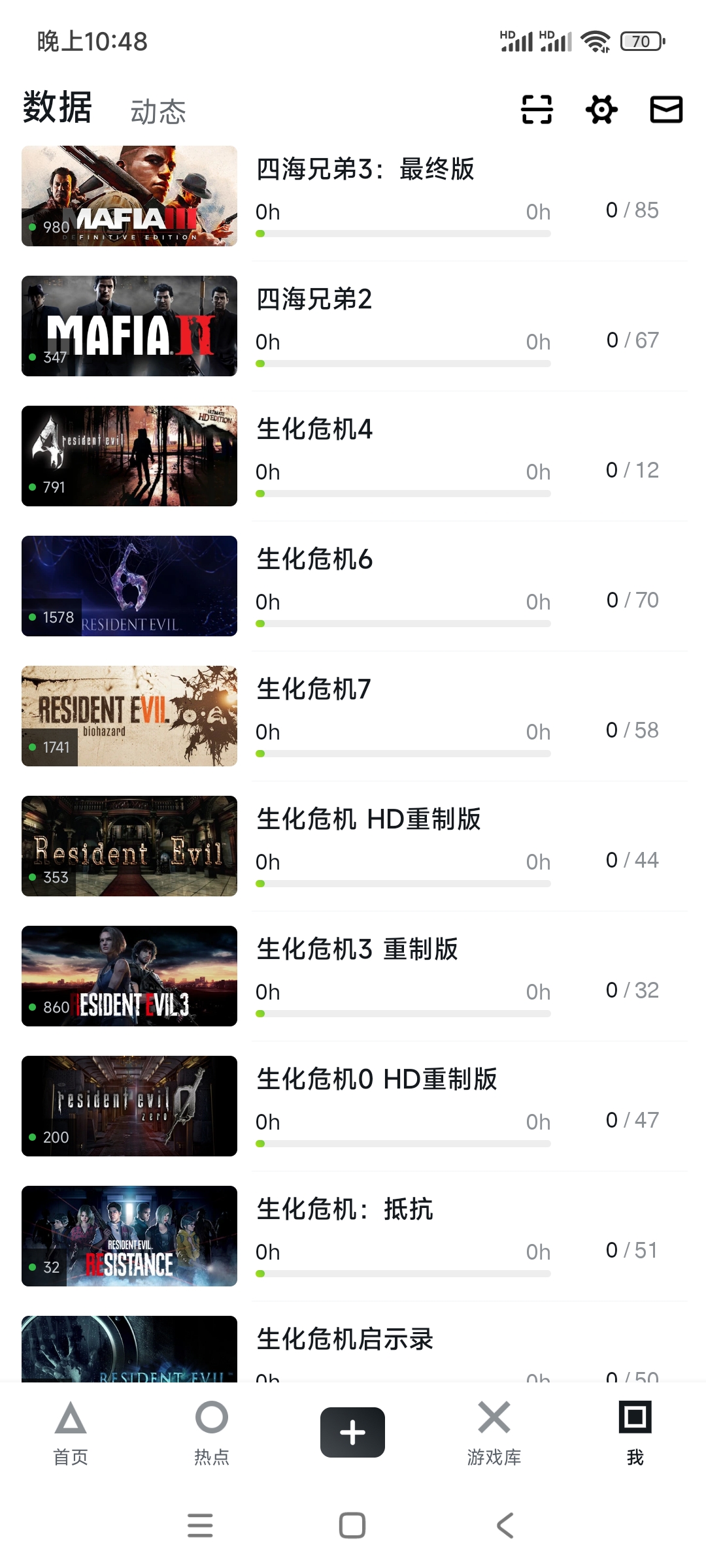Tap the plus button to create a post
Screen dimensions: 706x1568
point(352,1432)
